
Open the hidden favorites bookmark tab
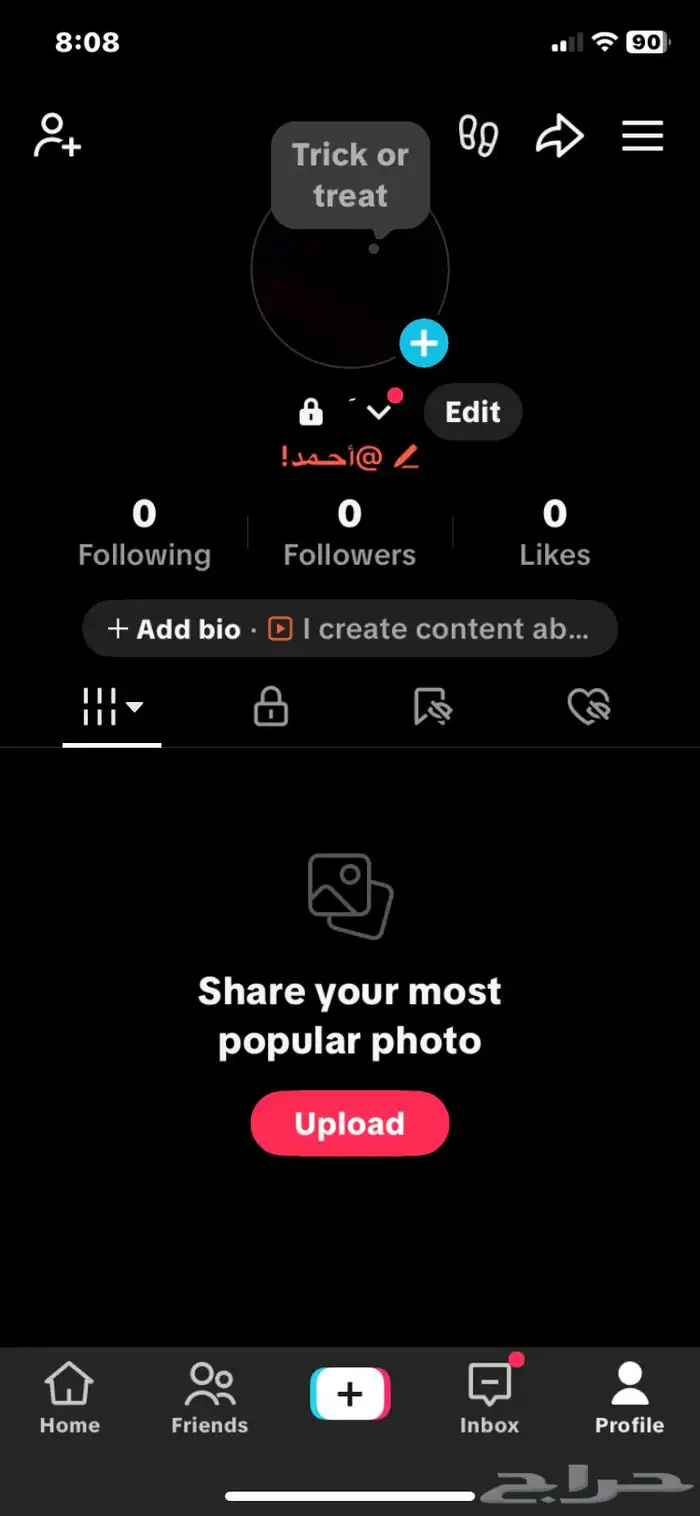click(x=432, y=708)
